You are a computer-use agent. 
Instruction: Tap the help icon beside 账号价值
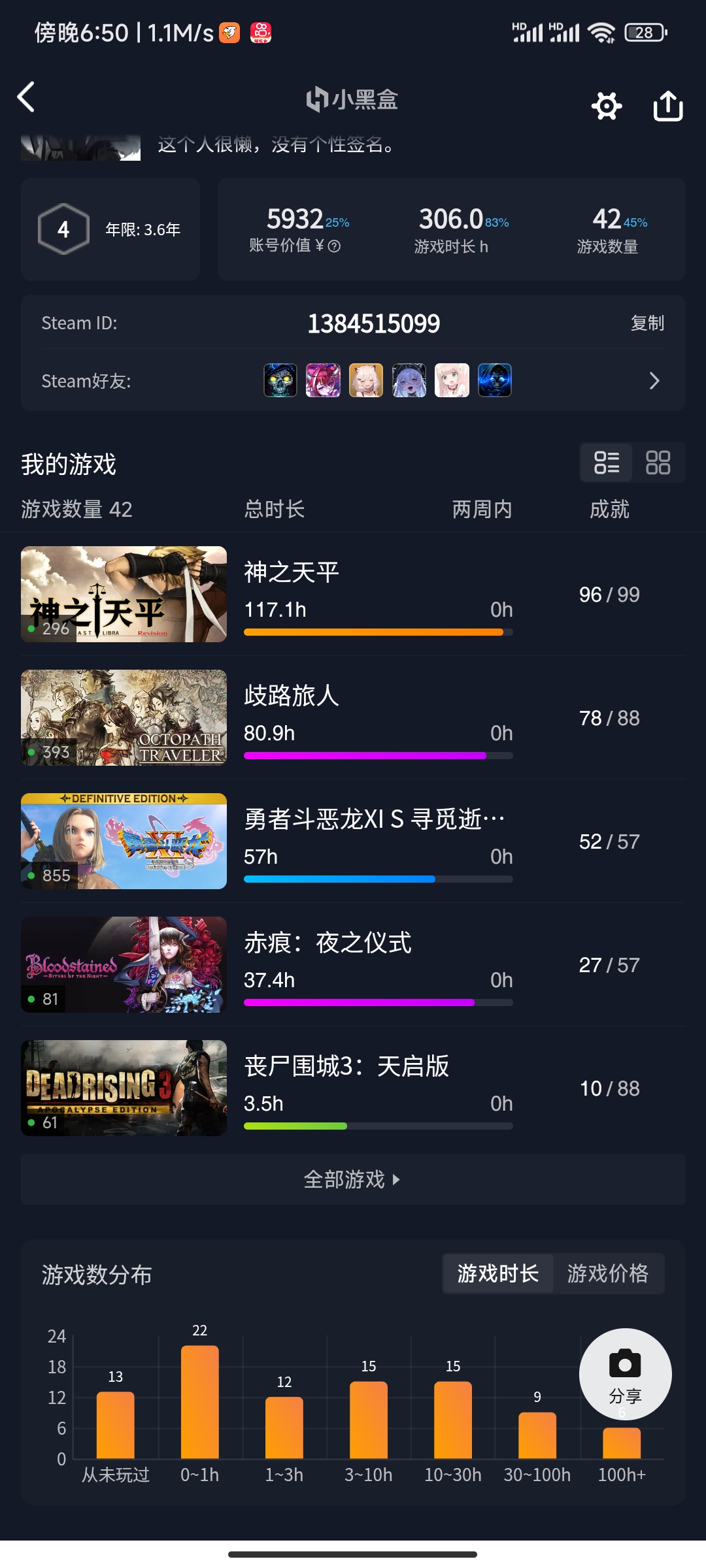[x=334, y=246]
